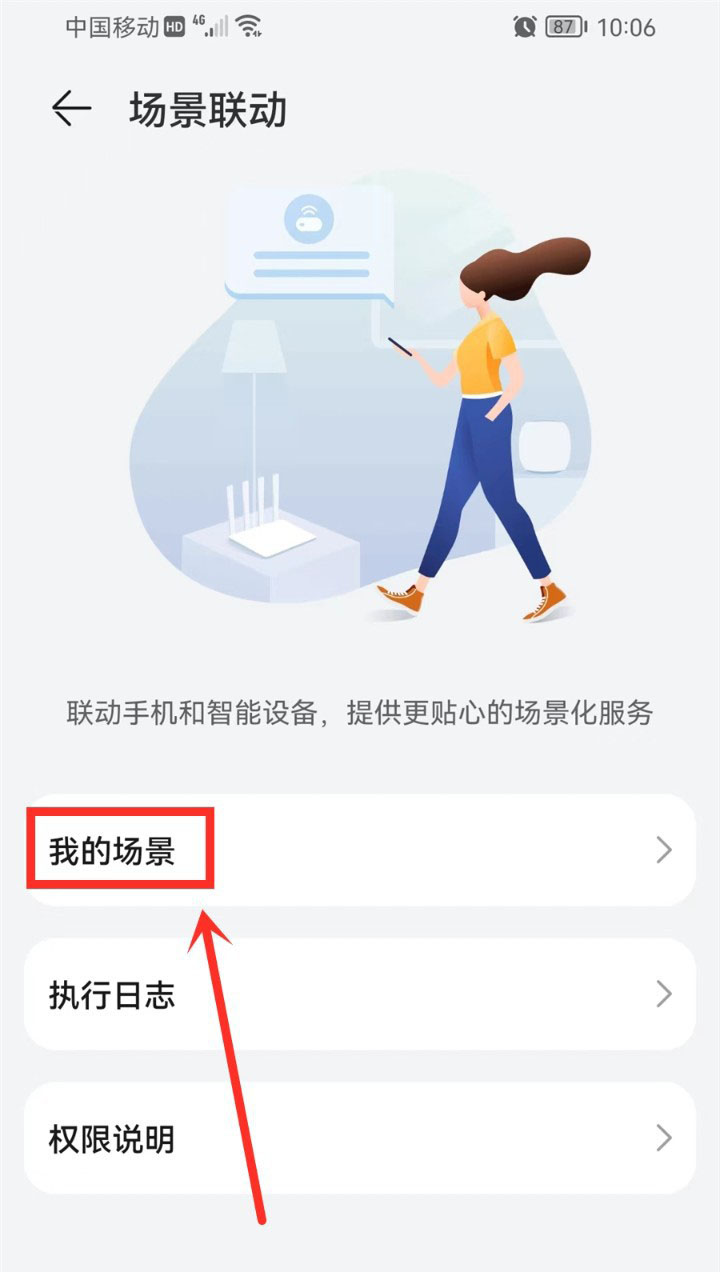Image resolution: width=720 pixels, height=1272 pixels.
Task: Open 执行日志 row
Action: (360, 994)
